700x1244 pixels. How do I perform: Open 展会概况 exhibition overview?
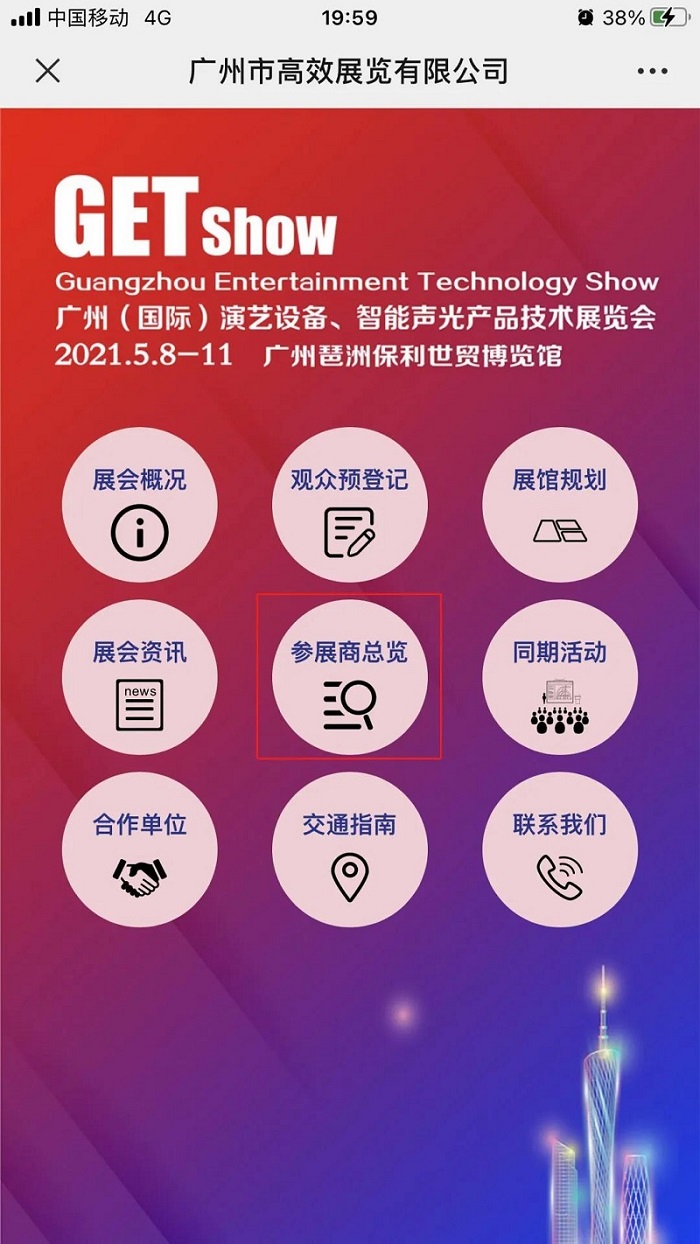pyautogui.click(x=140, y=505)
